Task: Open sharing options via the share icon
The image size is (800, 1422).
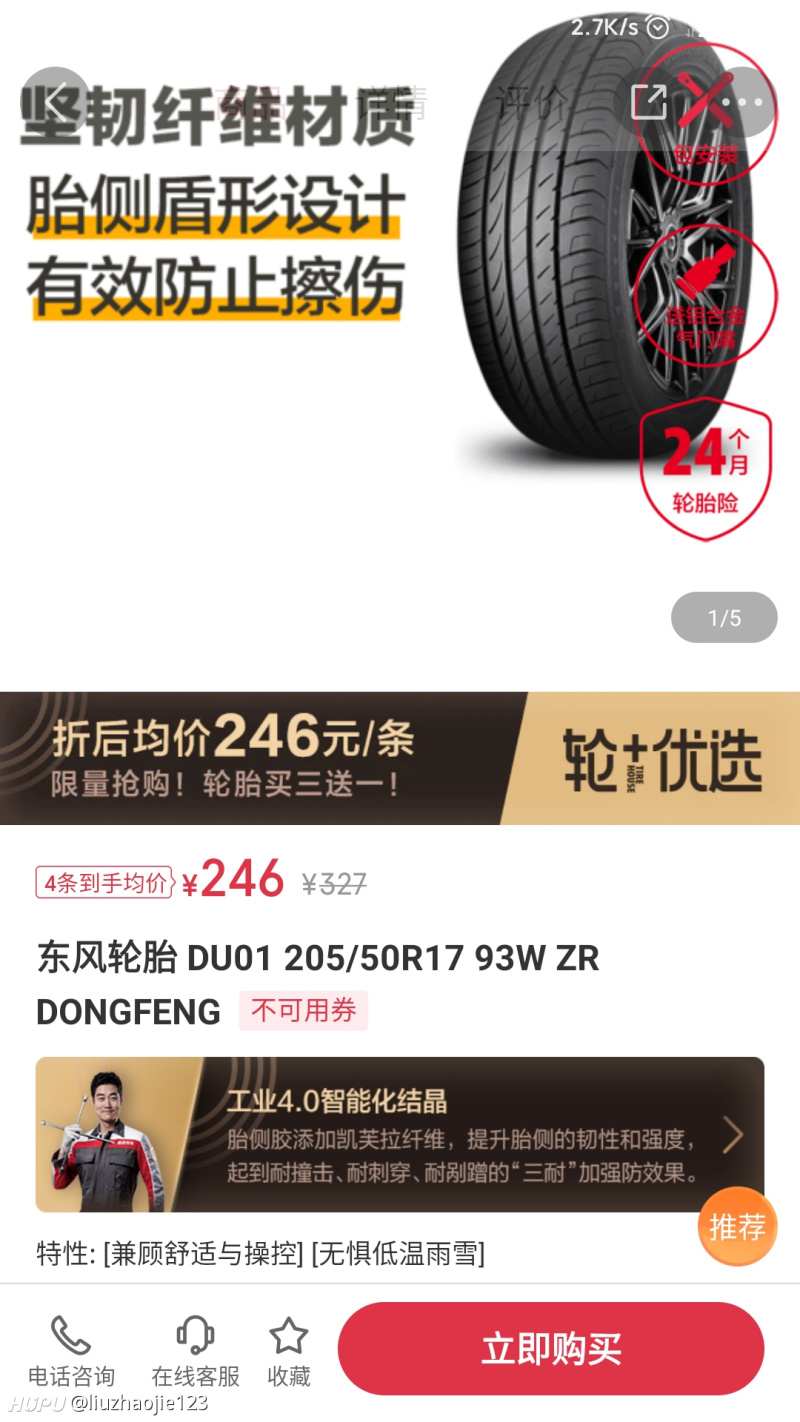Action: [651, 100]
